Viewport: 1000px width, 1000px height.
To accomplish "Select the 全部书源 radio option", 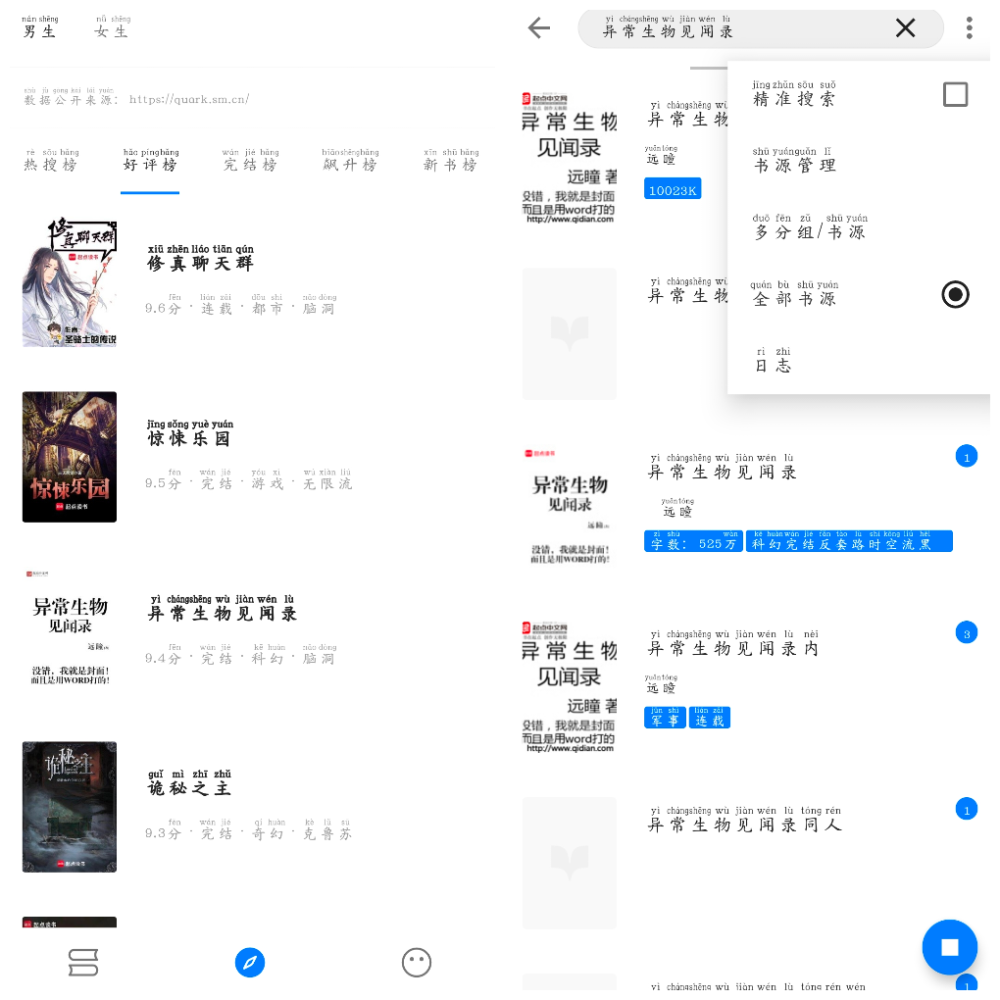I will pyautogui.click(x=955, y=294).
